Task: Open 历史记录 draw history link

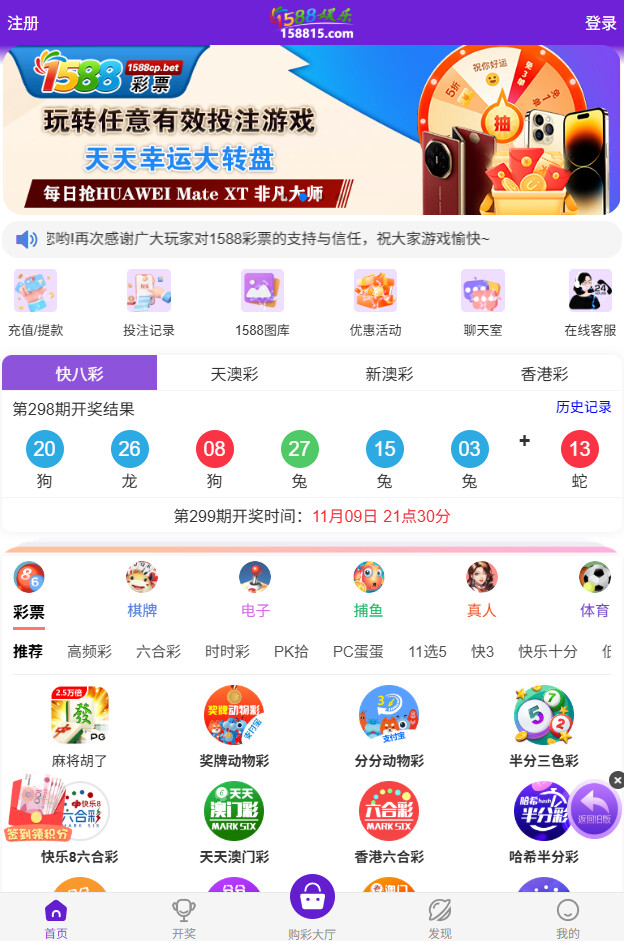Action: click(x=583, y=407)
